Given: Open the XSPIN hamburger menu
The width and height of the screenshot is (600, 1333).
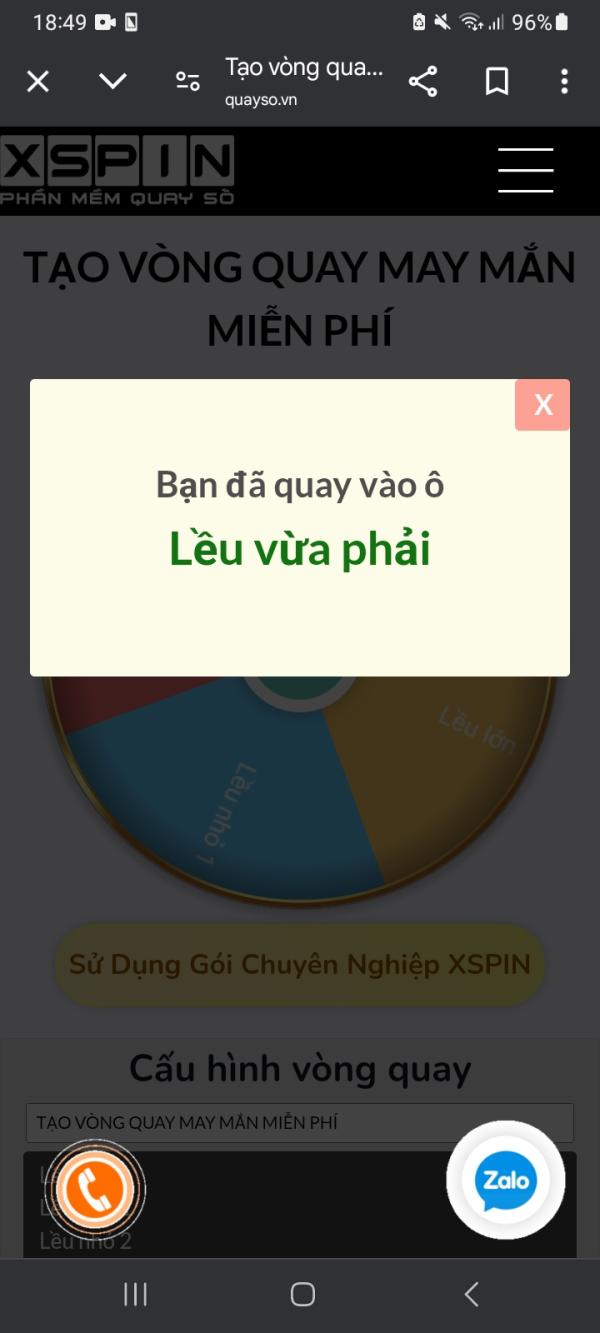Looking at the screenshot, I should click(526, 170).
